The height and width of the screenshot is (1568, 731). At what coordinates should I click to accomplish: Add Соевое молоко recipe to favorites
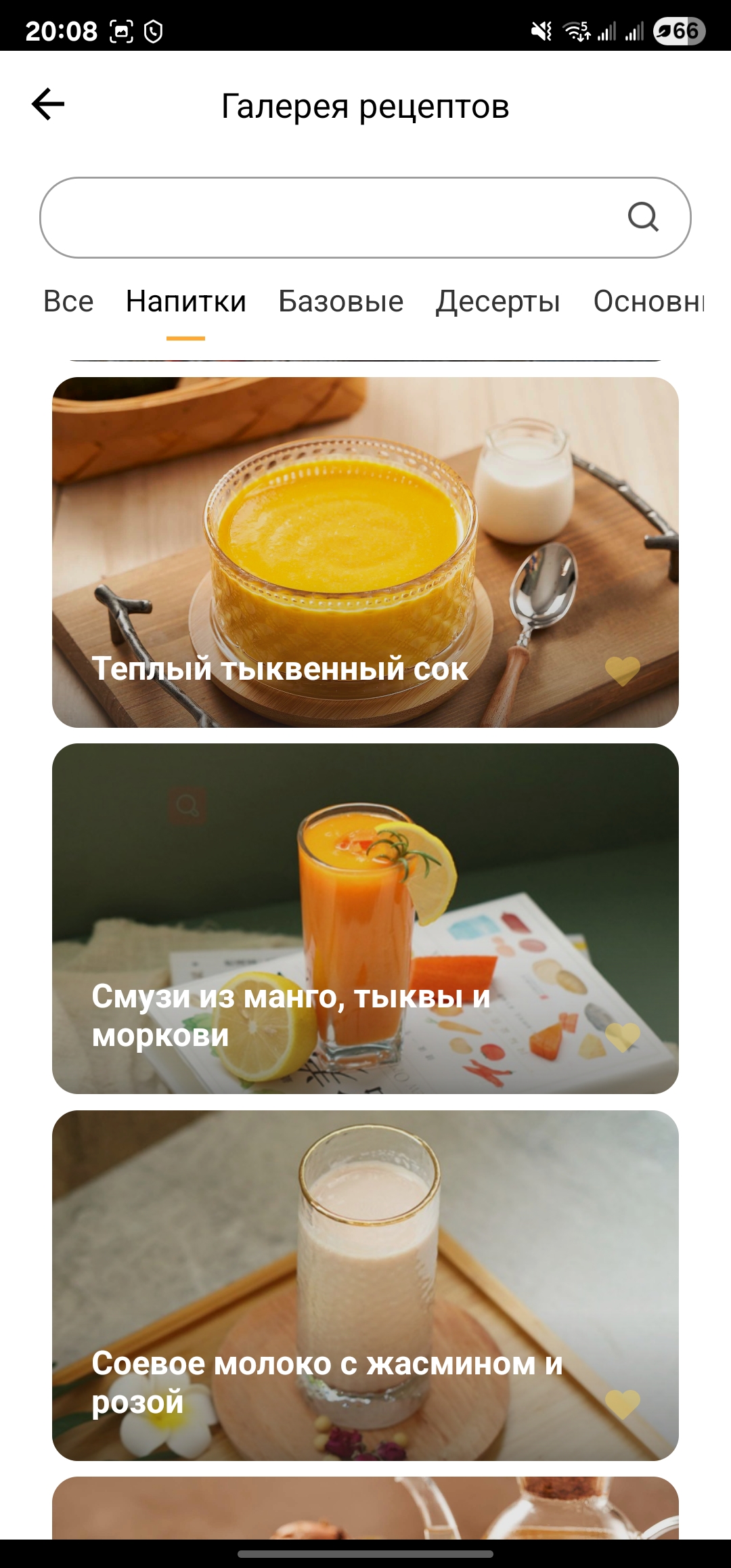pos(622,1404)
